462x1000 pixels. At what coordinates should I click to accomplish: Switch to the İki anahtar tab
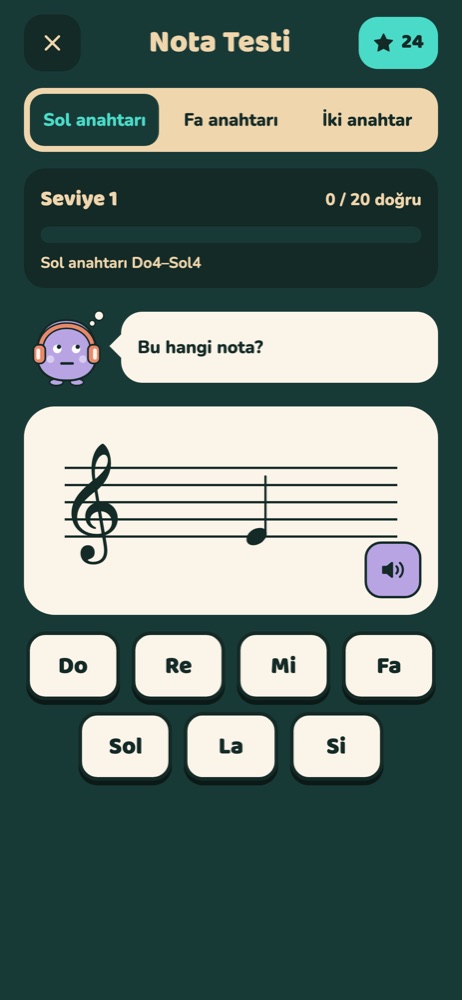coord(367,120)
